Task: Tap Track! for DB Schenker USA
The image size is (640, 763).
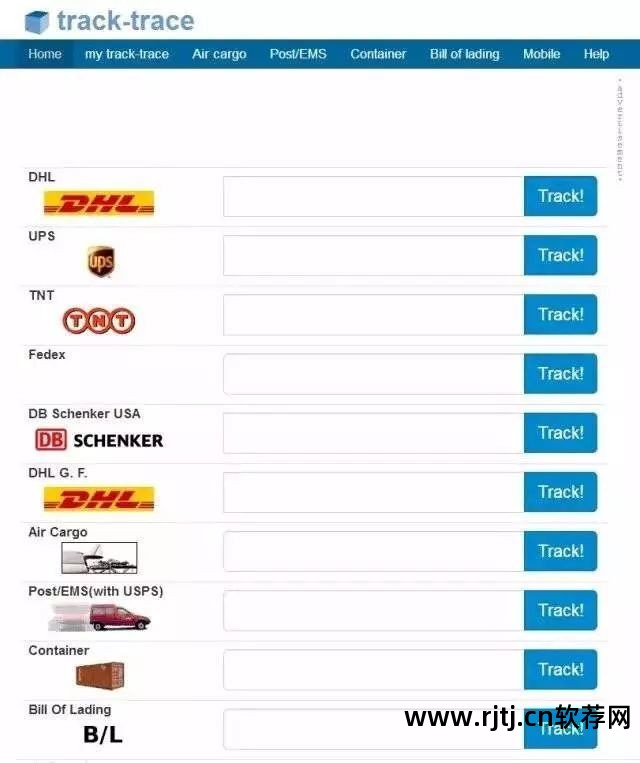Action: (x=560, y=433)
